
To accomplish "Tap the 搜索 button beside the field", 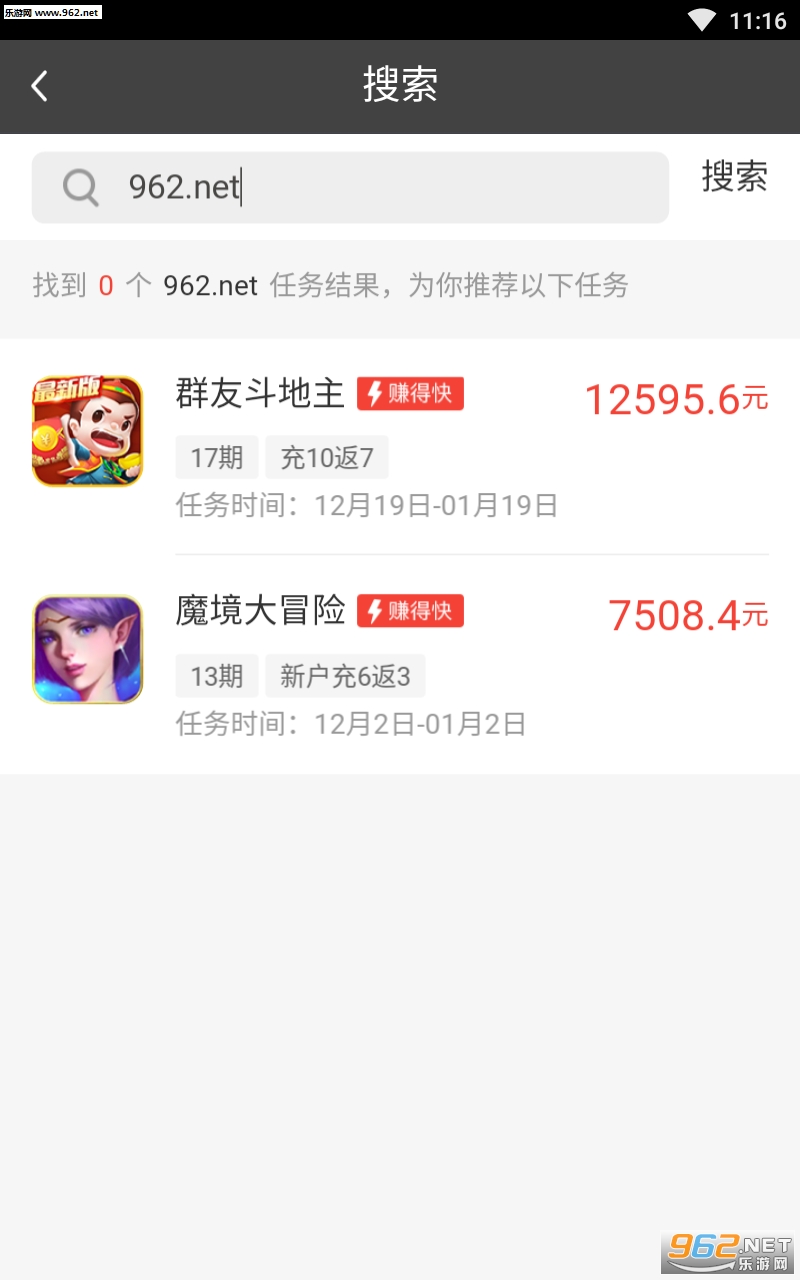I will (734, 177).
